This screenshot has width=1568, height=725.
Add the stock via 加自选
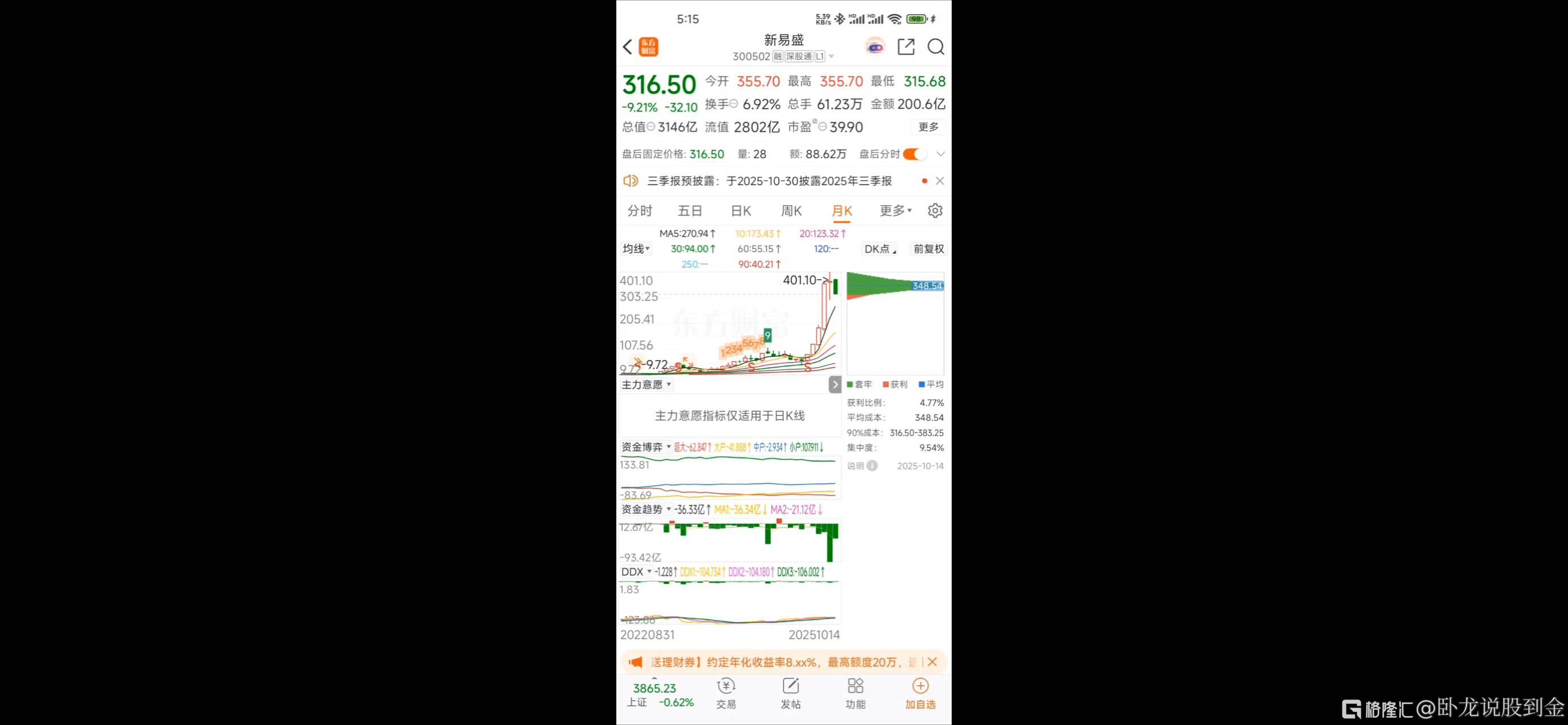click(920, 693)
